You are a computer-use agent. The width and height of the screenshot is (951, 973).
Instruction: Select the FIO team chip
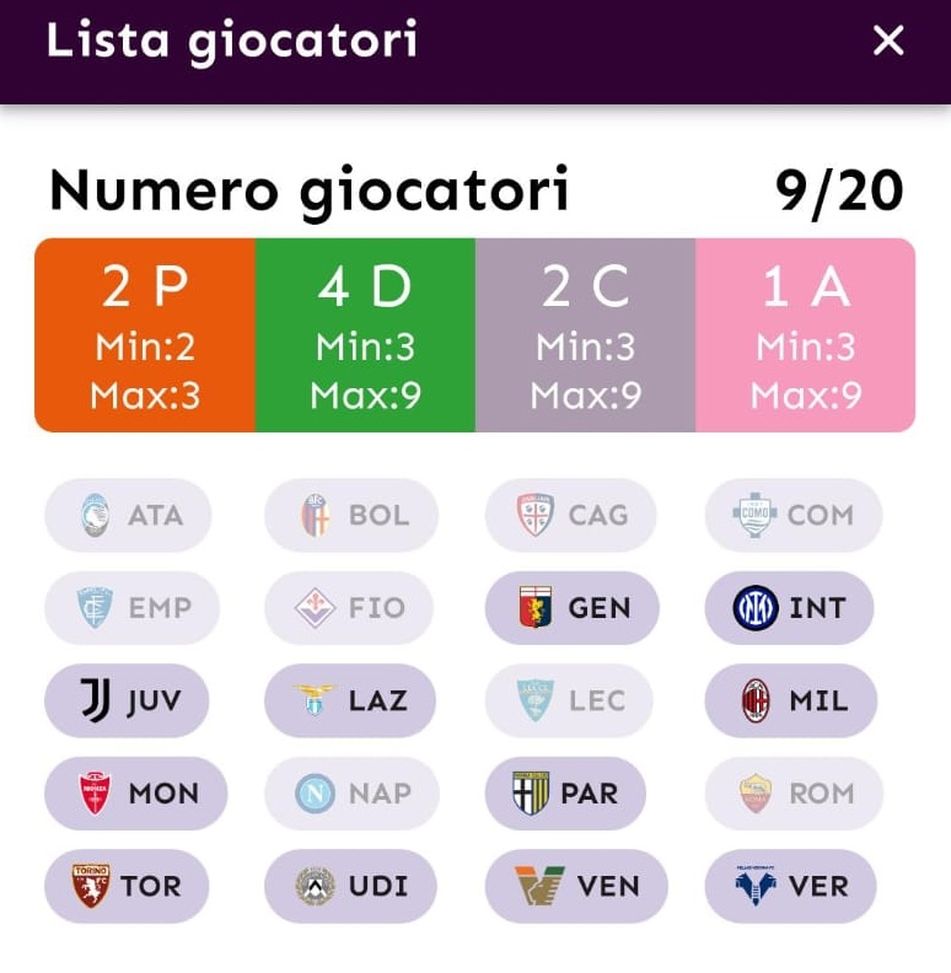pyautogui.click(x=348, y=608)
